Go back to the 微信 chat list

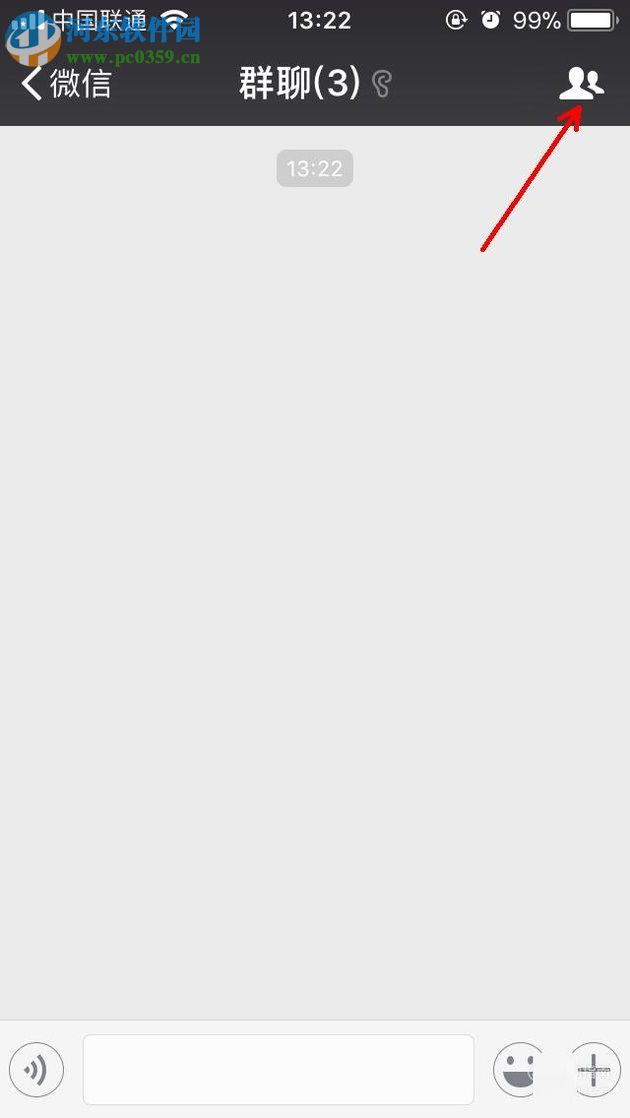66,84
